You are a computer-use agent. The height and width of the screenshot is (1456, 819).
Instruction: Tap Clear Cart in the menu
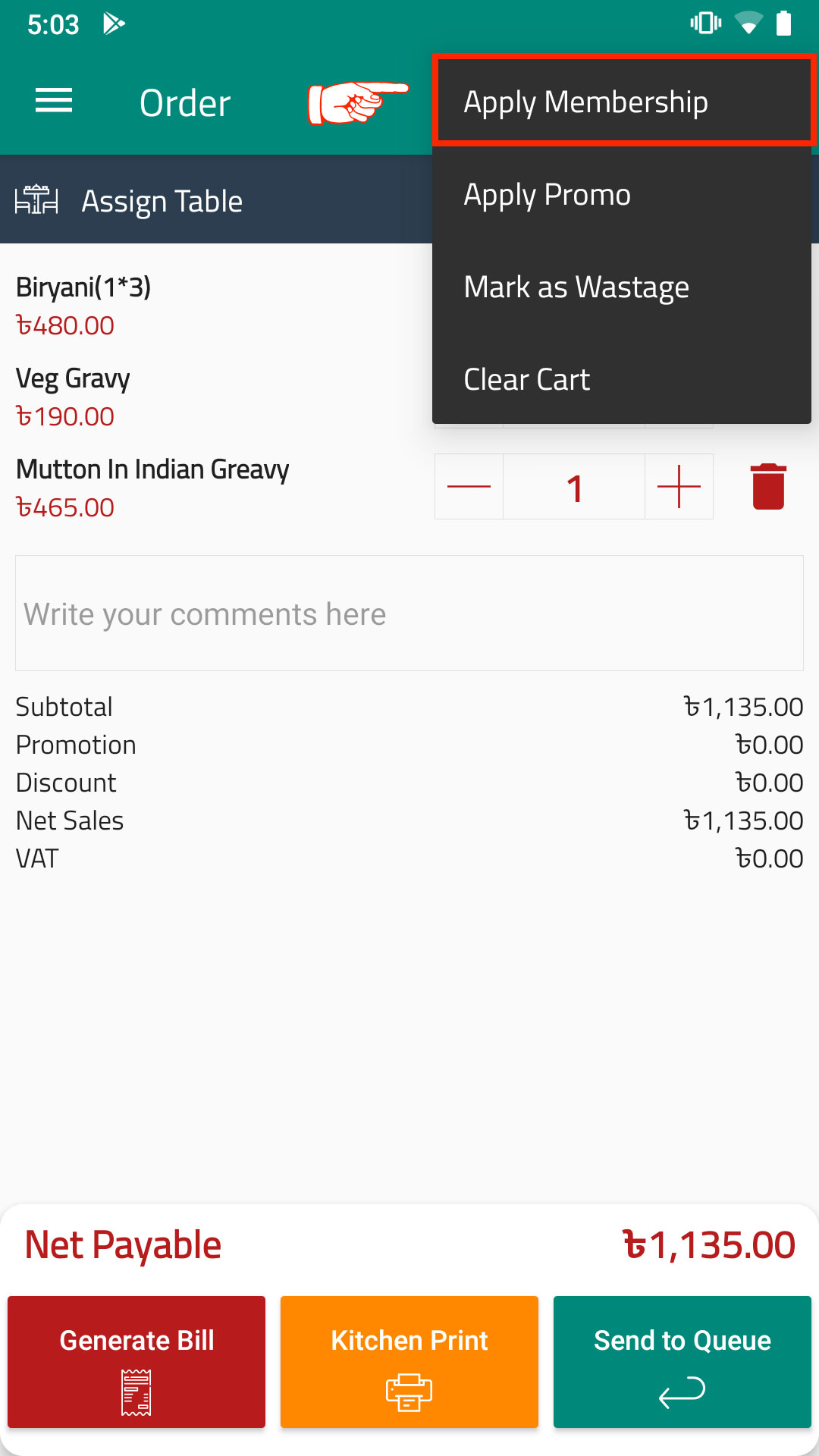pos(622,379)
